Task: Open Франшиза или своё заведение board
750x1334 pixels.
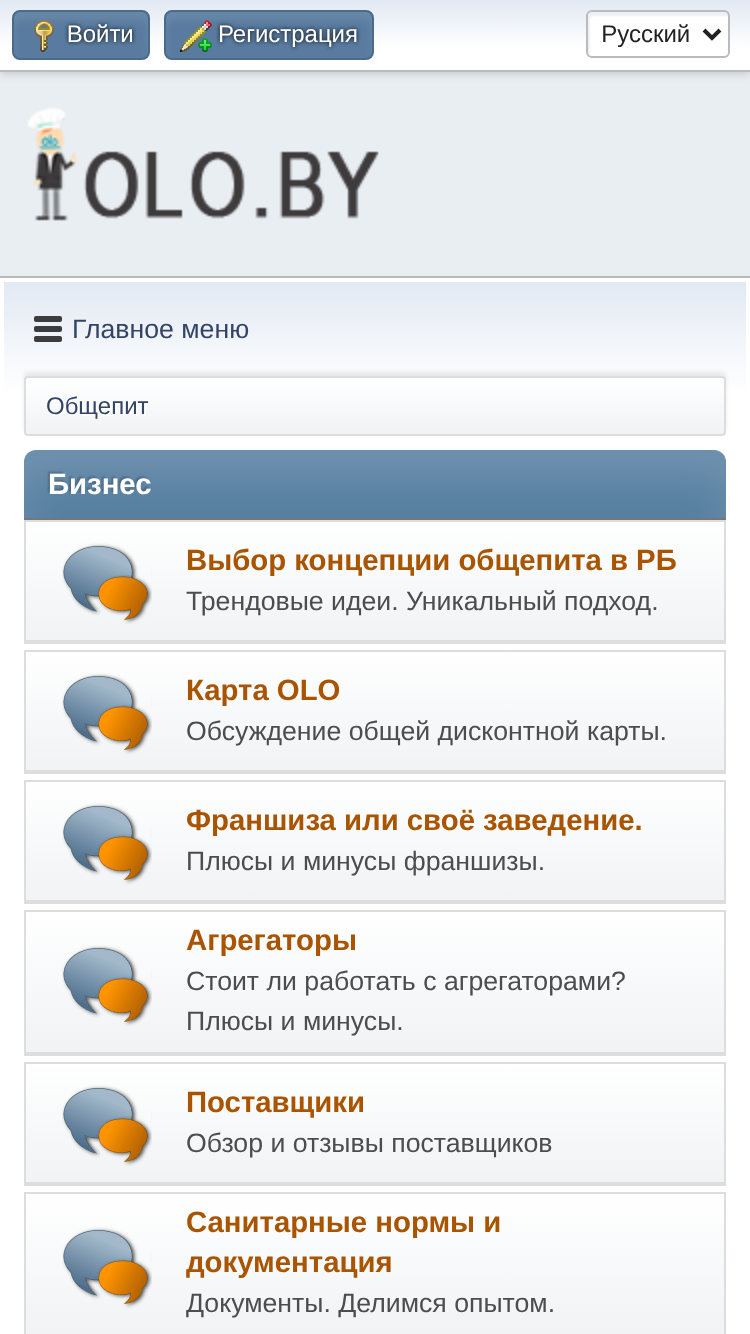Action: [414, 821]
